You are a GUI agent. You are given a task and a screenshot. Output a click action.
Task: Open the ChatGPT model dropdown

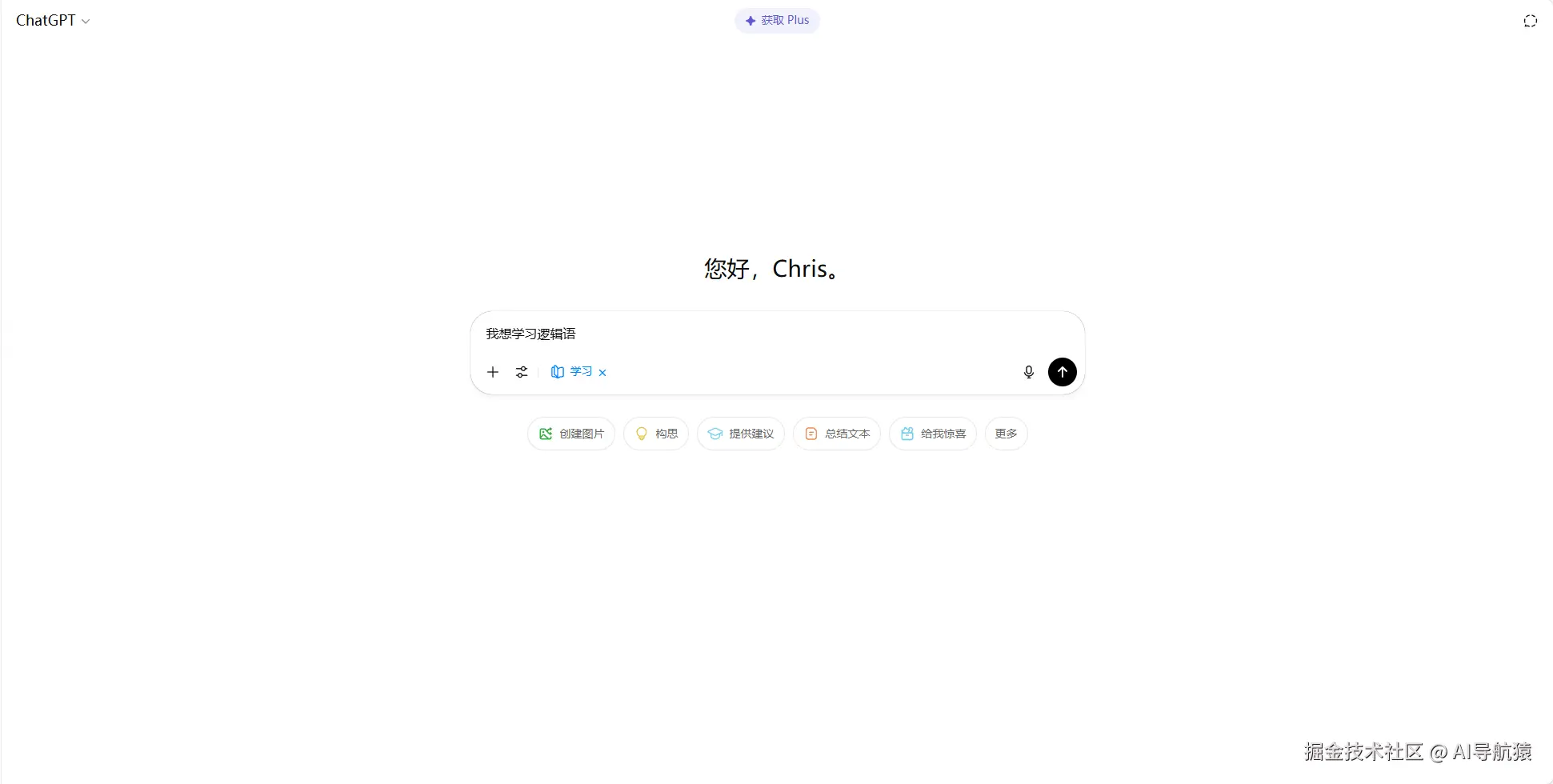coord(53,21)
